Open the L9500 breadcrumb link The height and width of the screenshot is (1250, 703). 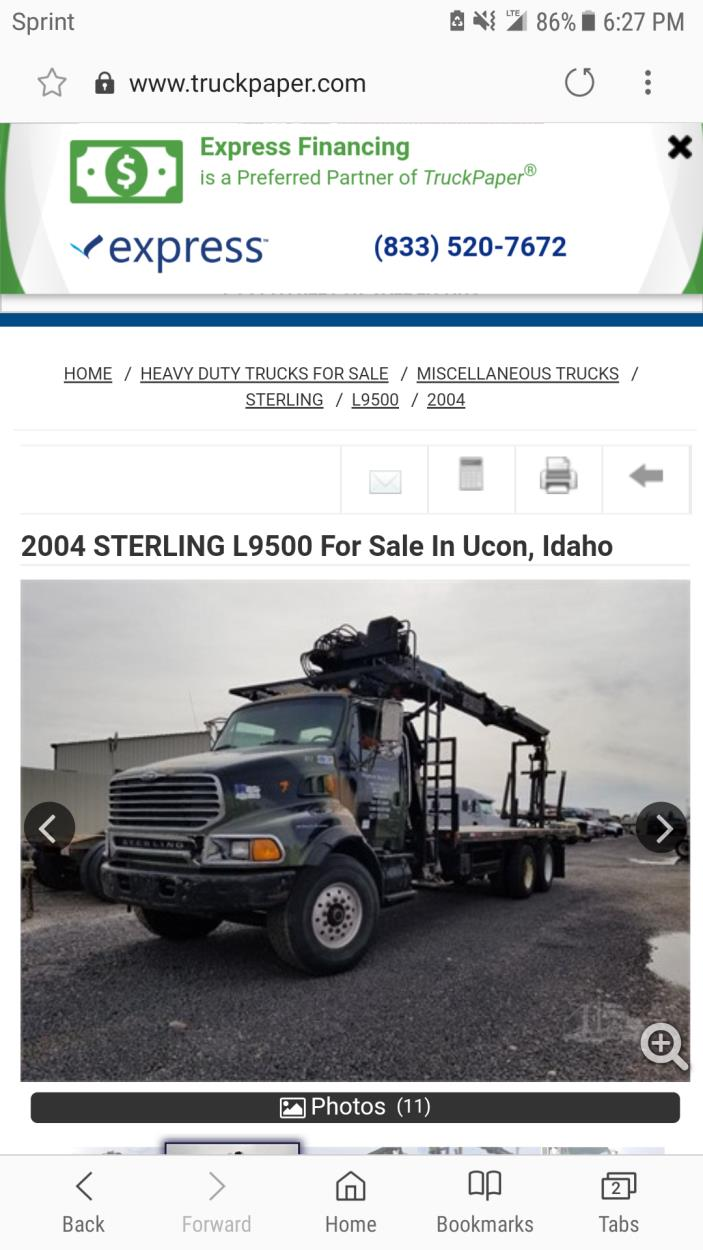tap(375, 400)
